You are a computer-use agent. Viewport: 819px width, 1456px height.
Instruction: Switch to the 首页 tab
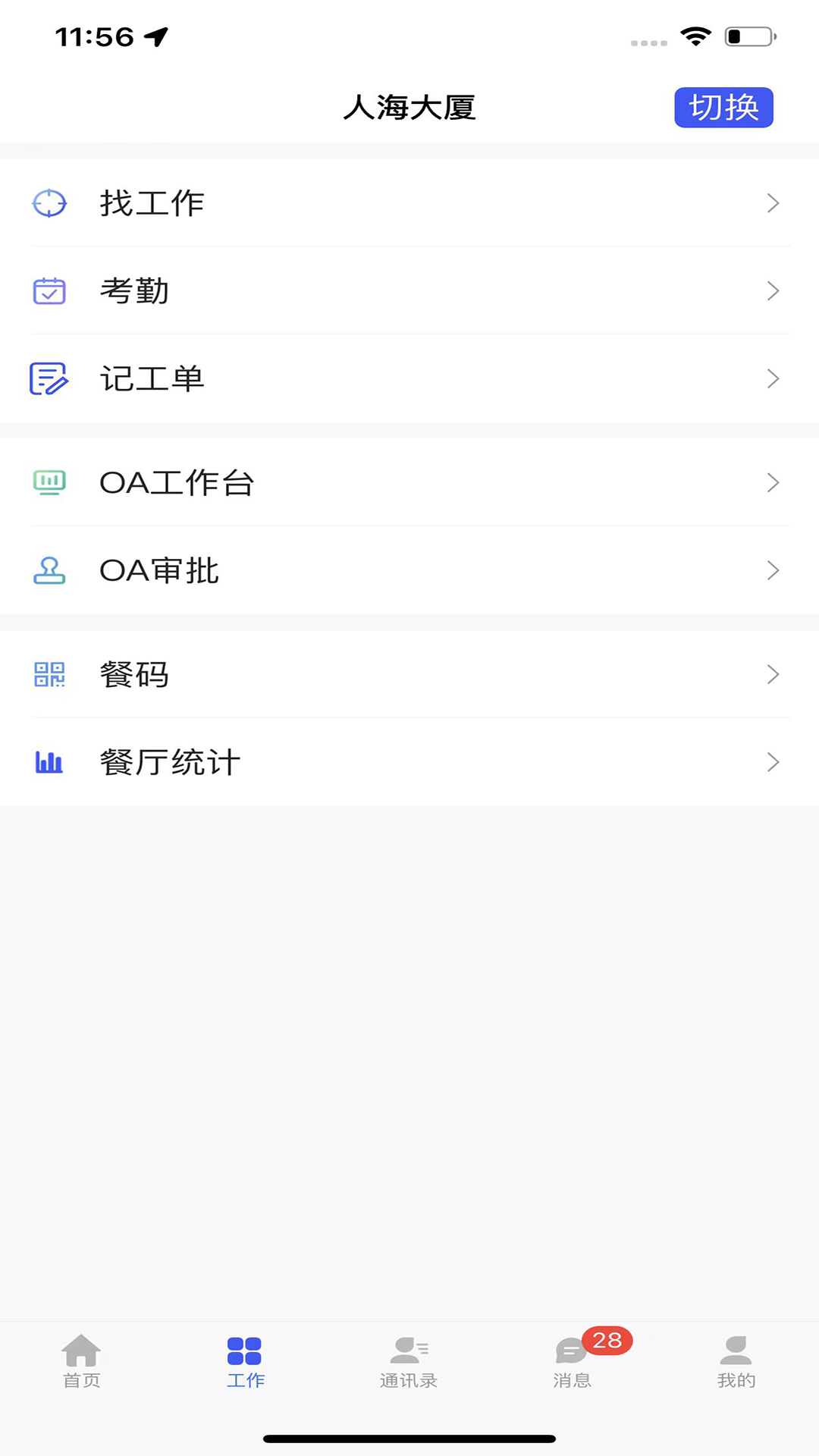click(82, 1362)
